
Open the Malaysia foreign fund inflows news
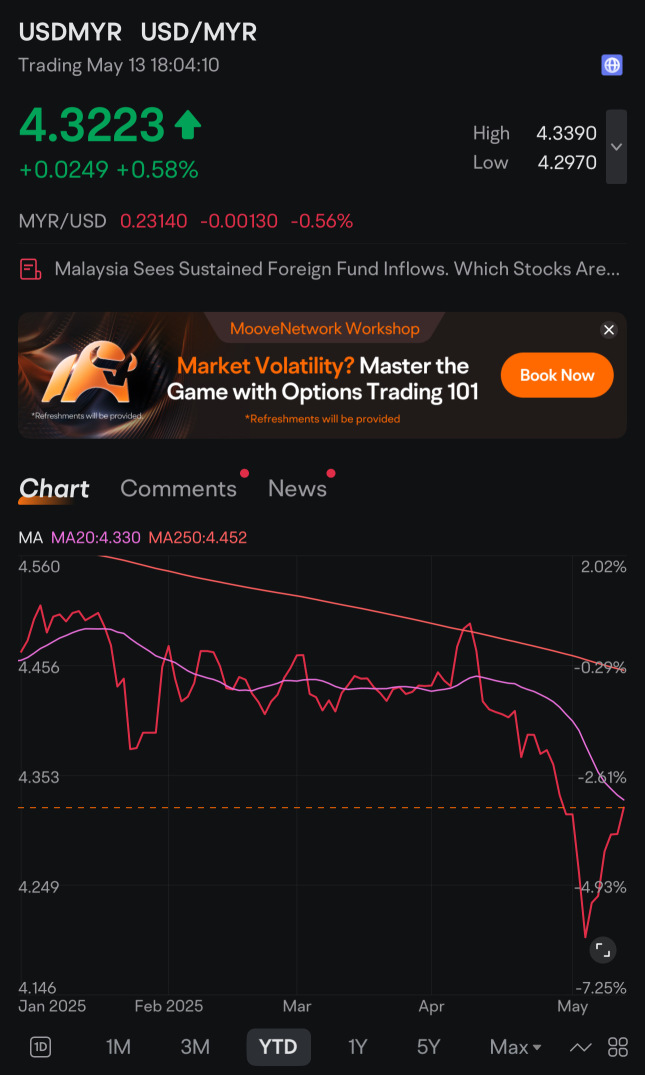336,269
